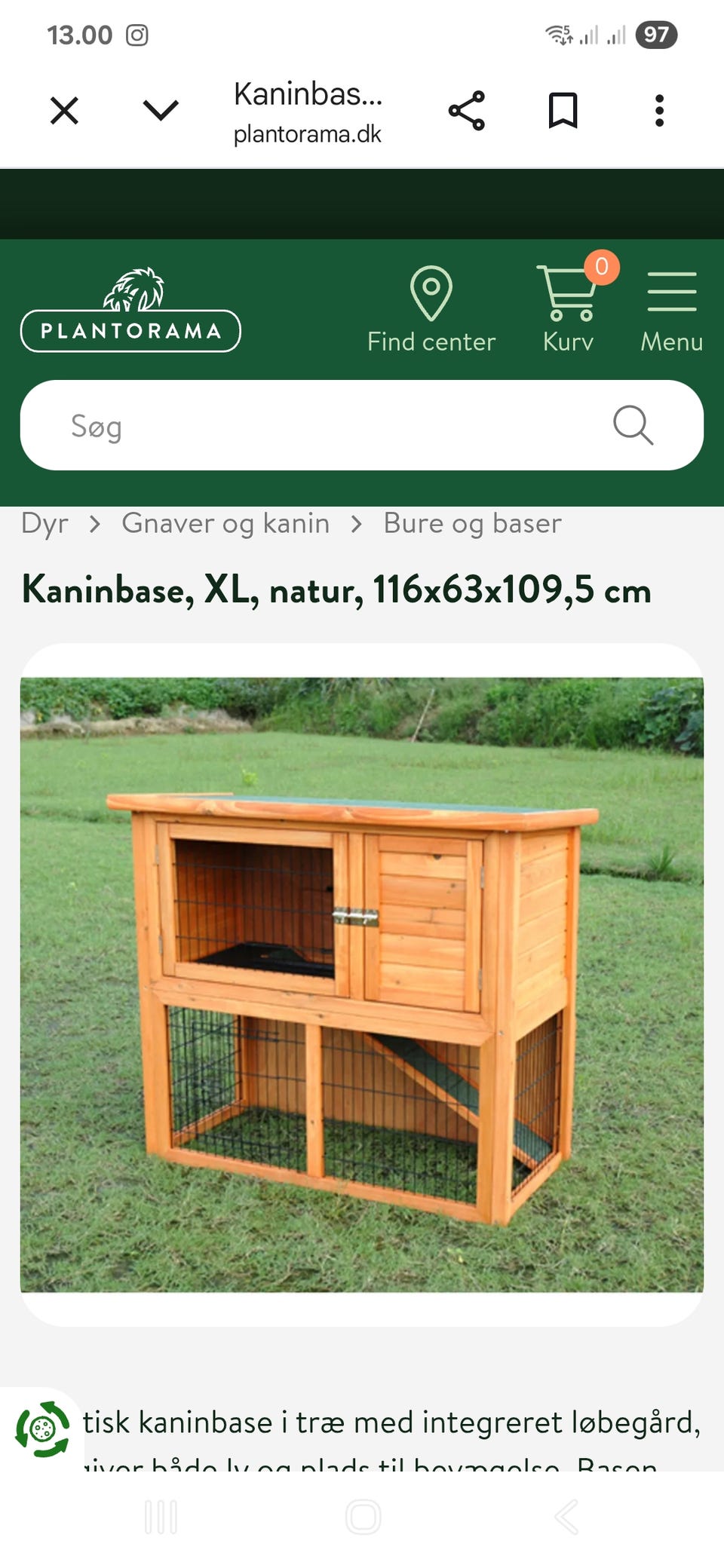Open the Gnaver og kanin breadcrumb
The height and width of the screenshot is (1568, 724).
pyautogui.click(x=225, y=523)
